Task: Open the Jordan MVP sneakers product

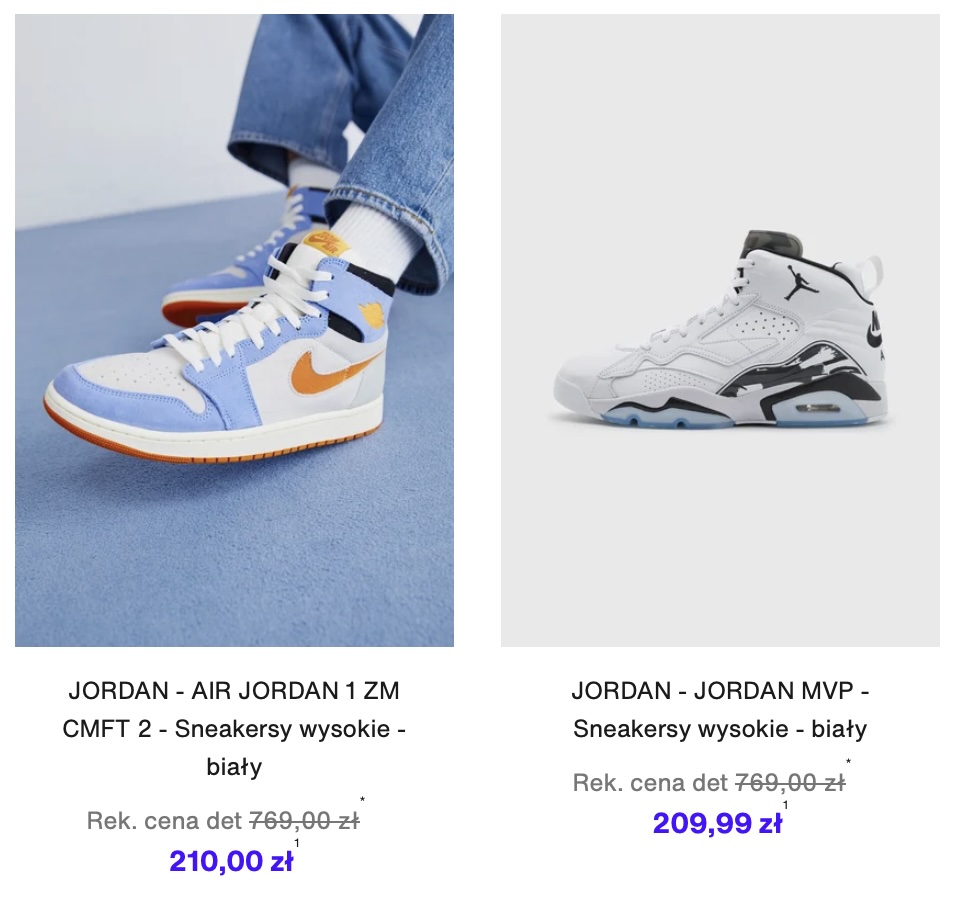Action: coord(720,330)
